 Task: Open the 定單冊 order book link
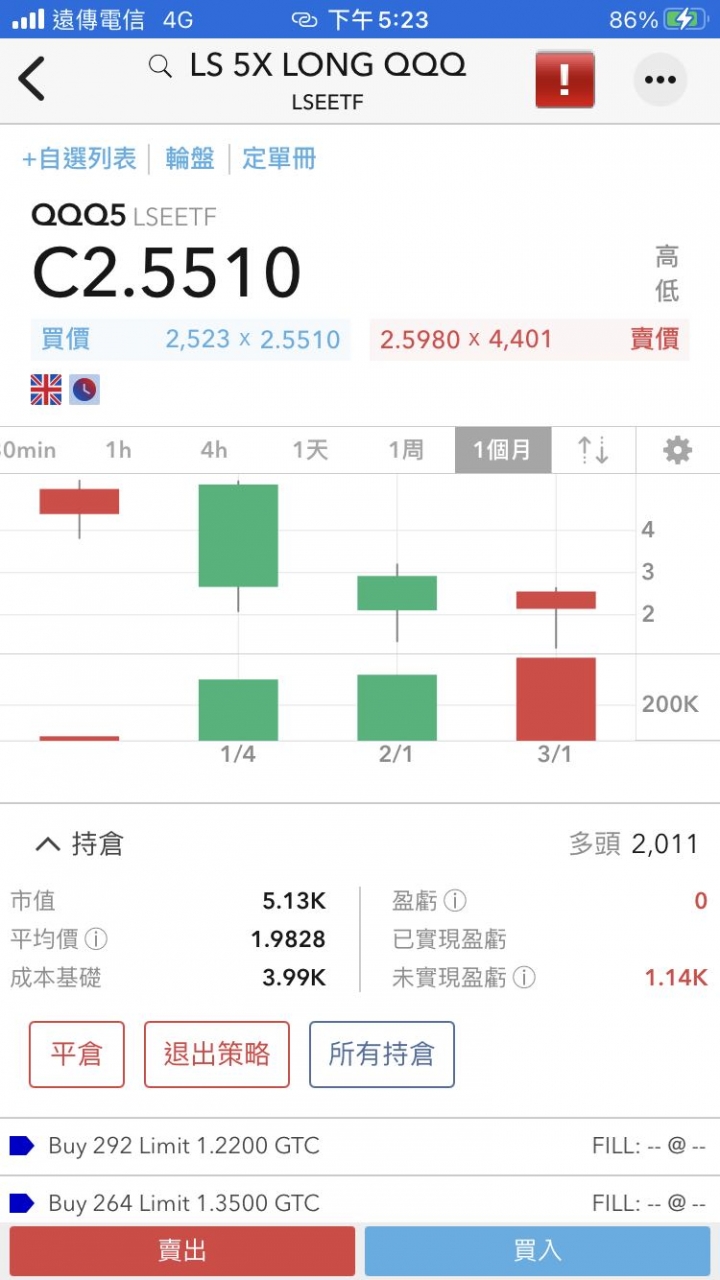279,158
